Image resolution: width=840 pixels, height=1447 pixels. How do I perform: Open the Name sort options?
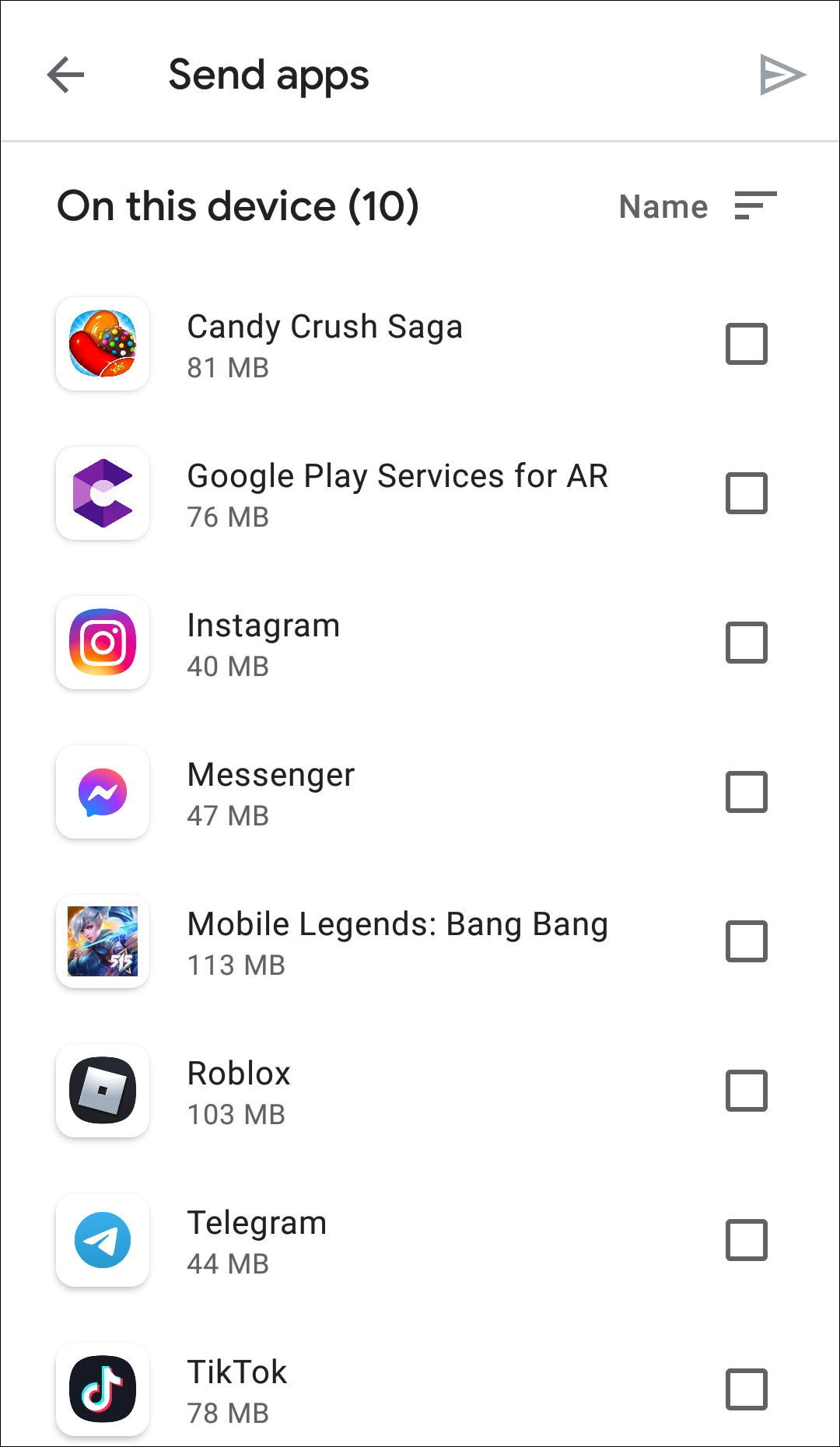[x=663, y=206]
